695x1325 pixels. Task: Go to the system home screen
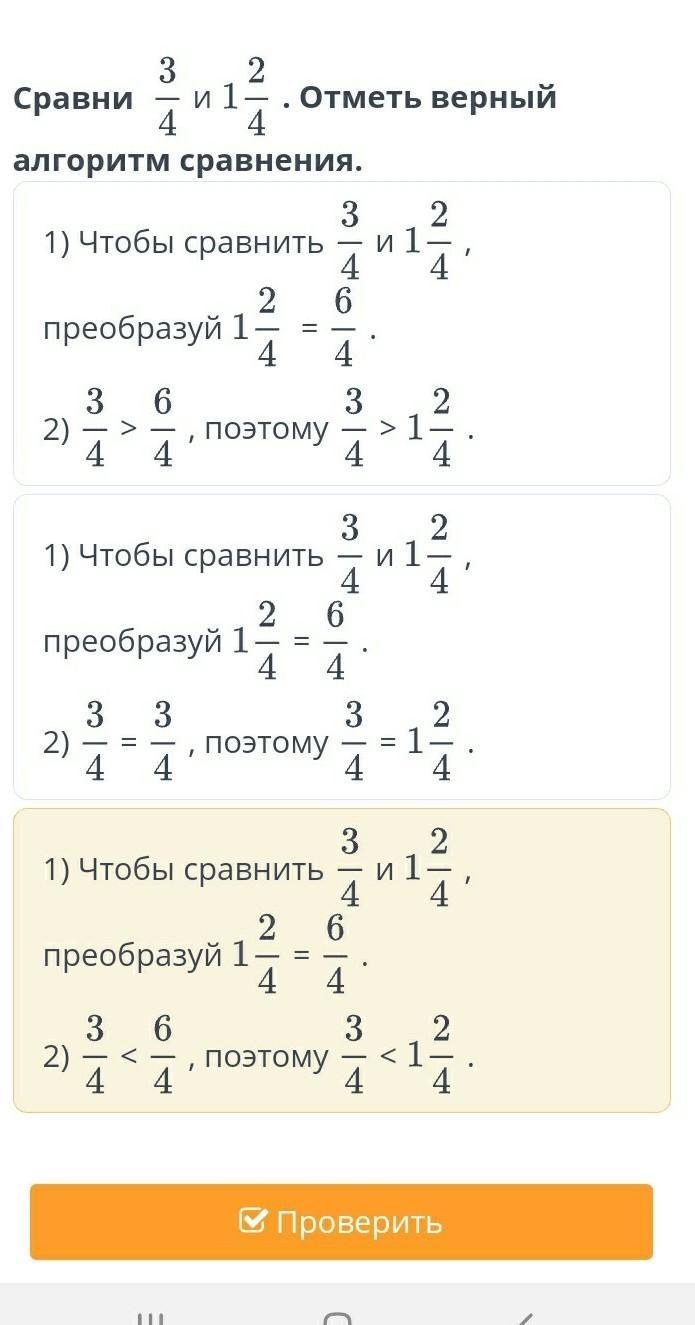click(x=338, y=1318)
